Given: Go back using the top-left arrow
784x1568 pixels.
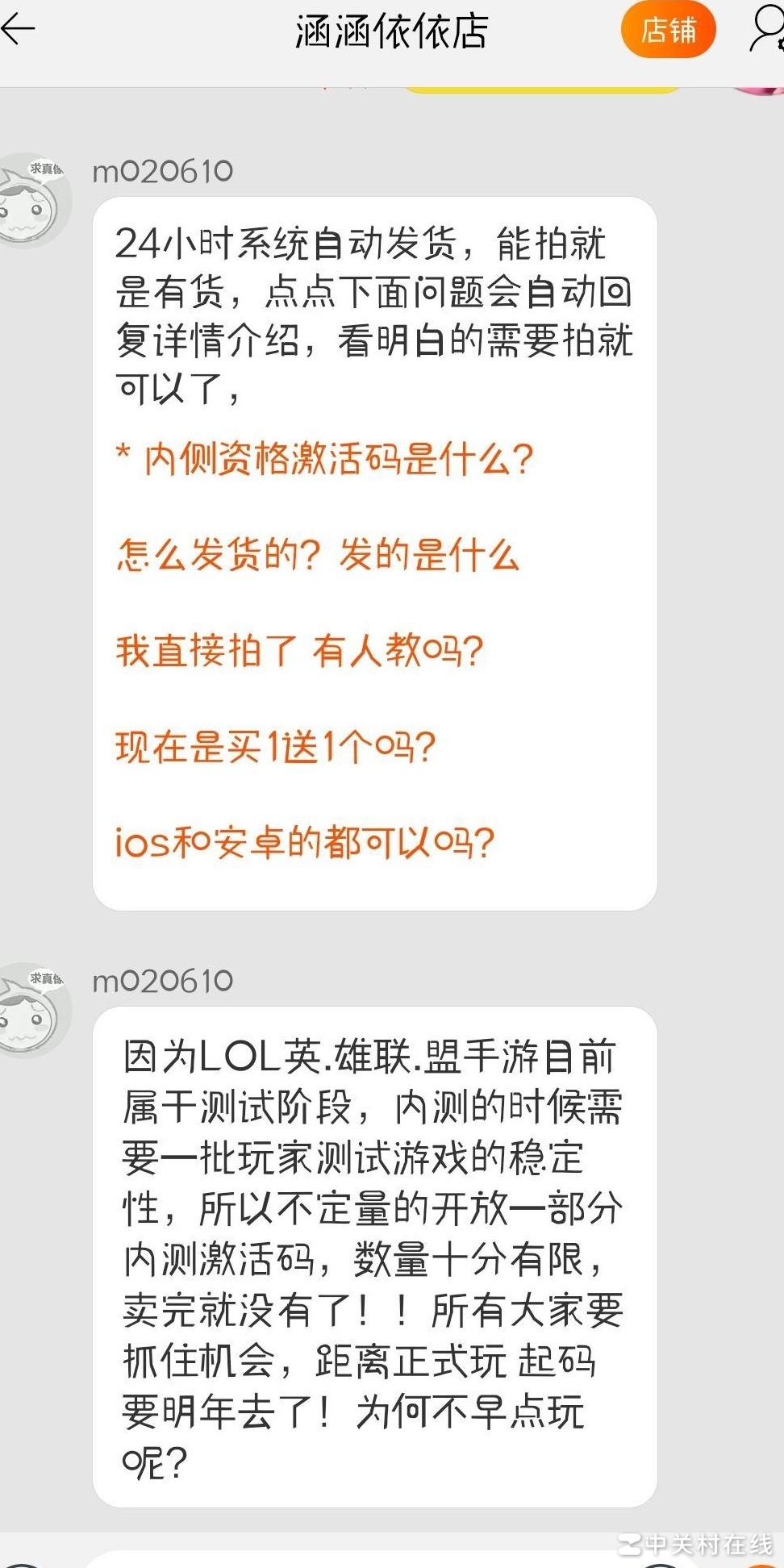Looking at the screenshot, I should pyautogui.click(x=19, y=30).
